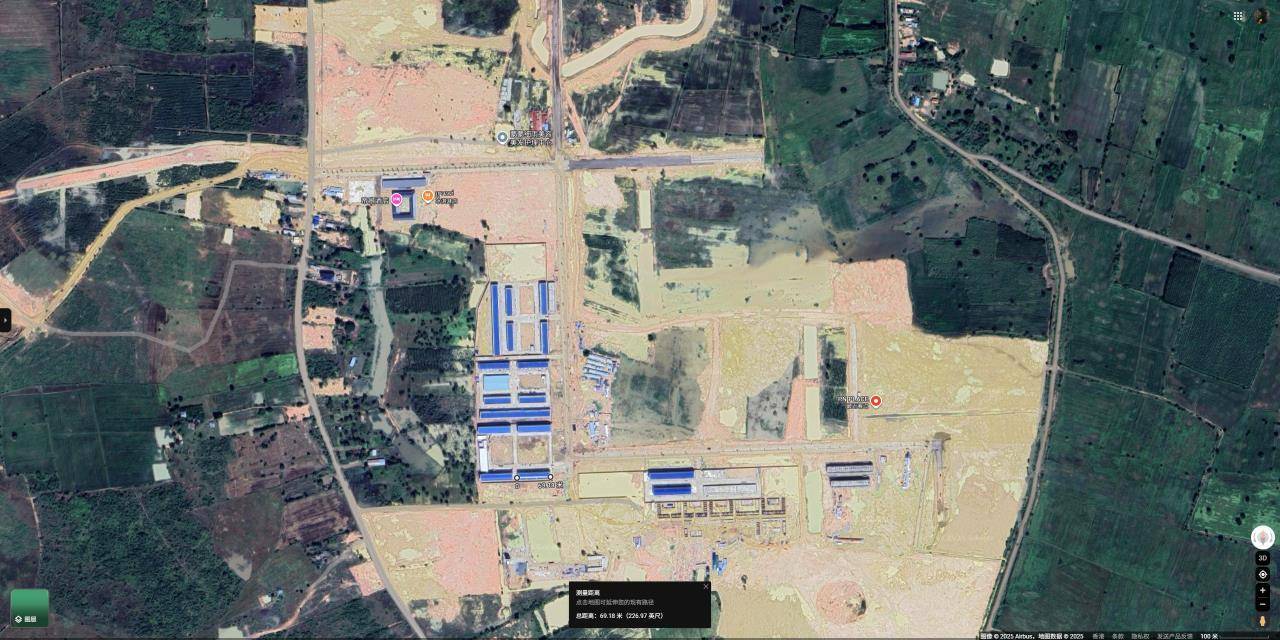Toggle the 3D view
Viewport: 1280px width, 640px height.
[x=1263, y=558]
